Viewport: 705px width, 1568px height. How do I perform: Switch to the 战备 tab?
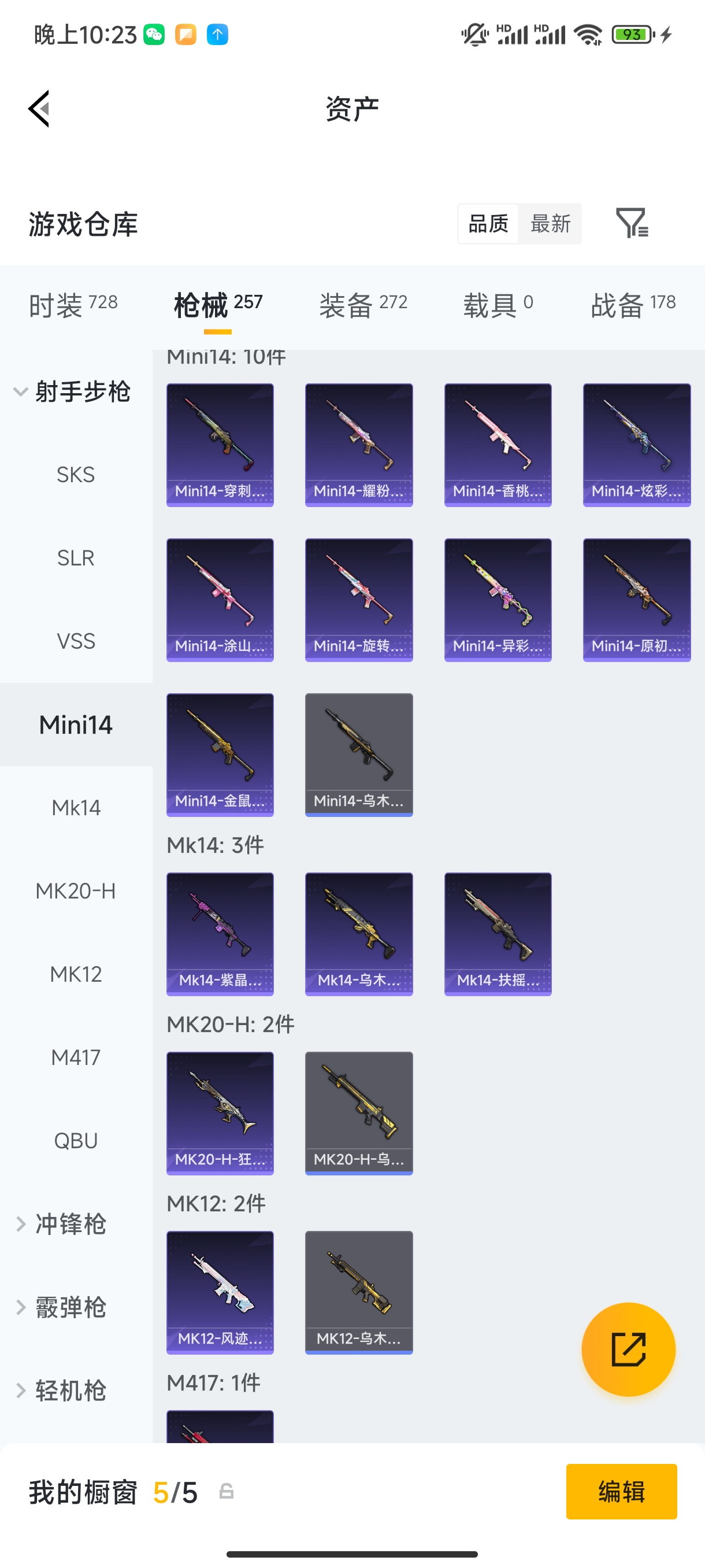633,304
